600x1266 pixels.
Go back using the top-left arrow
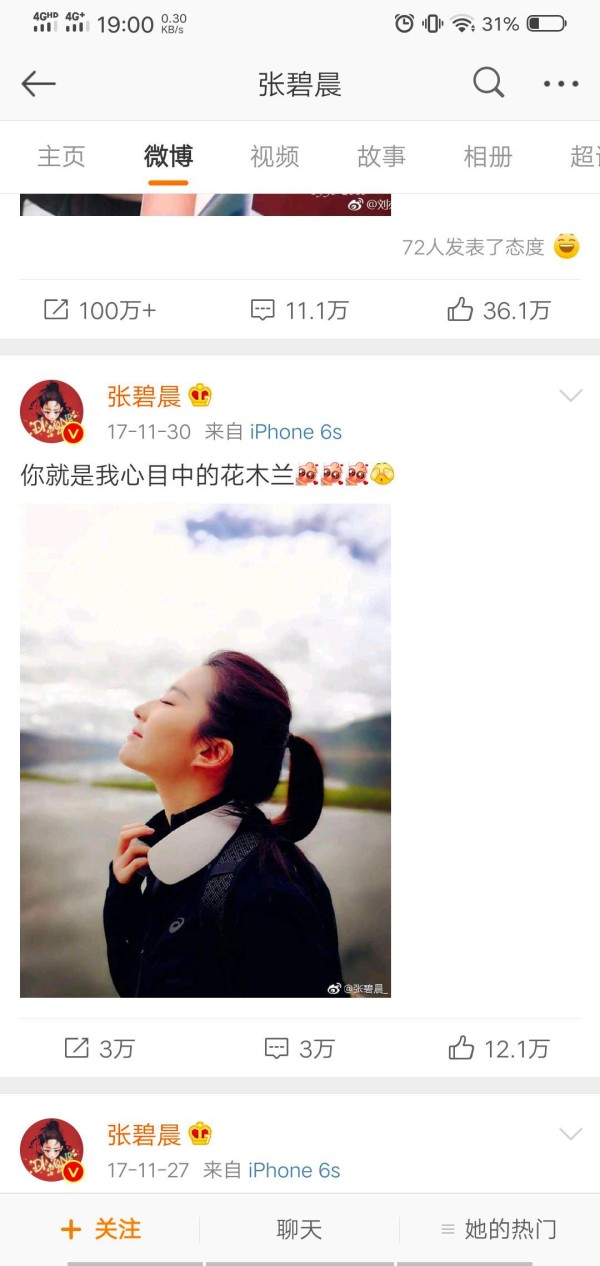[38, 84]
